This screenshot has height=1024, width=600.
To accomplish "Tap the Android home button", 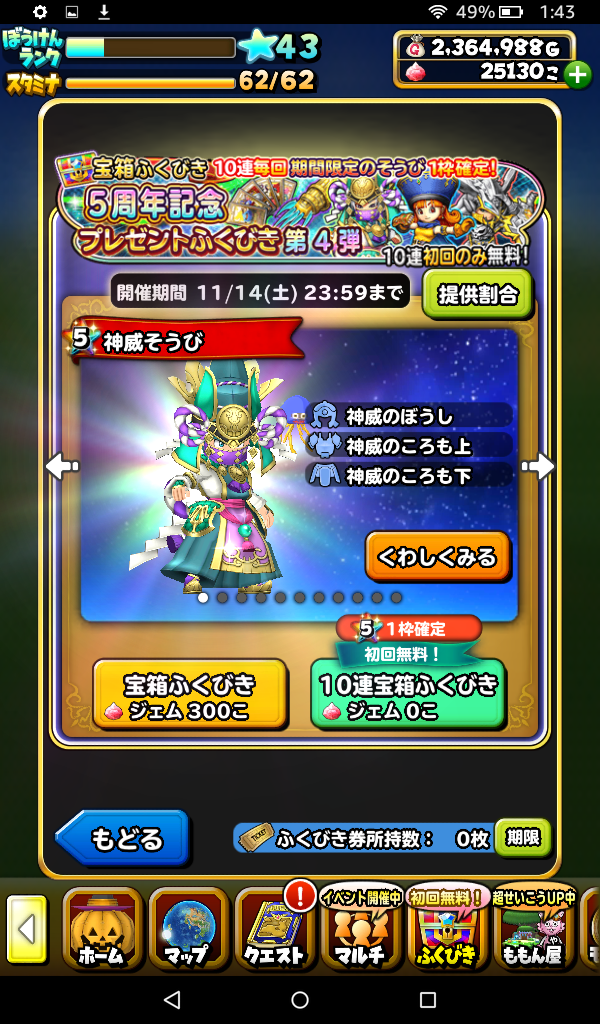I will (x=300, y=999).
